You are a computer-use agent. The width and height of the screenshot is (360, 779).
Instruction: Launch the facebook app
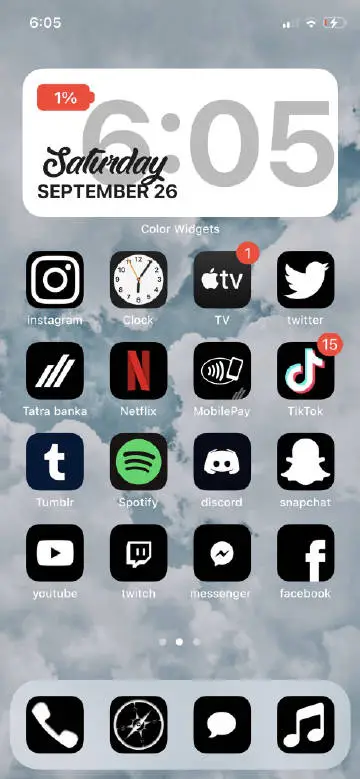(x=305, y=553)
